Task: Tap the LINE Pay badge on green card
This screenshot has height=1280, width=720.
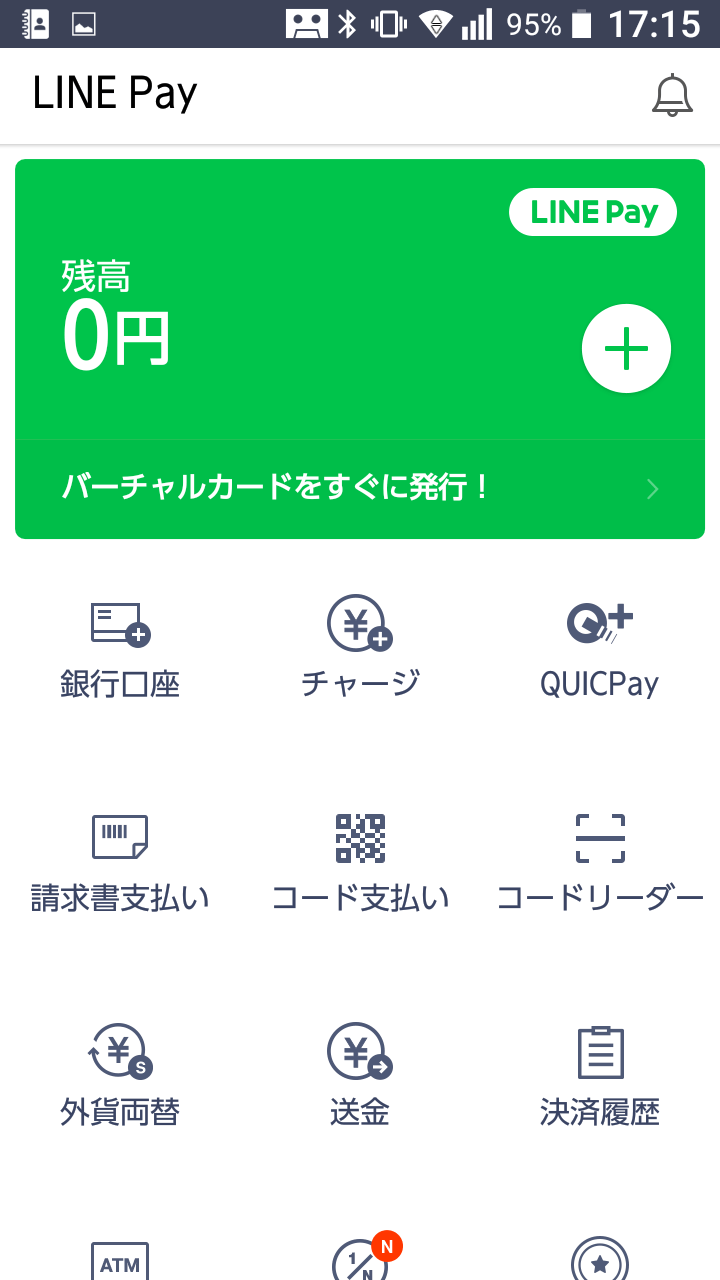Action: coord(593,211)
